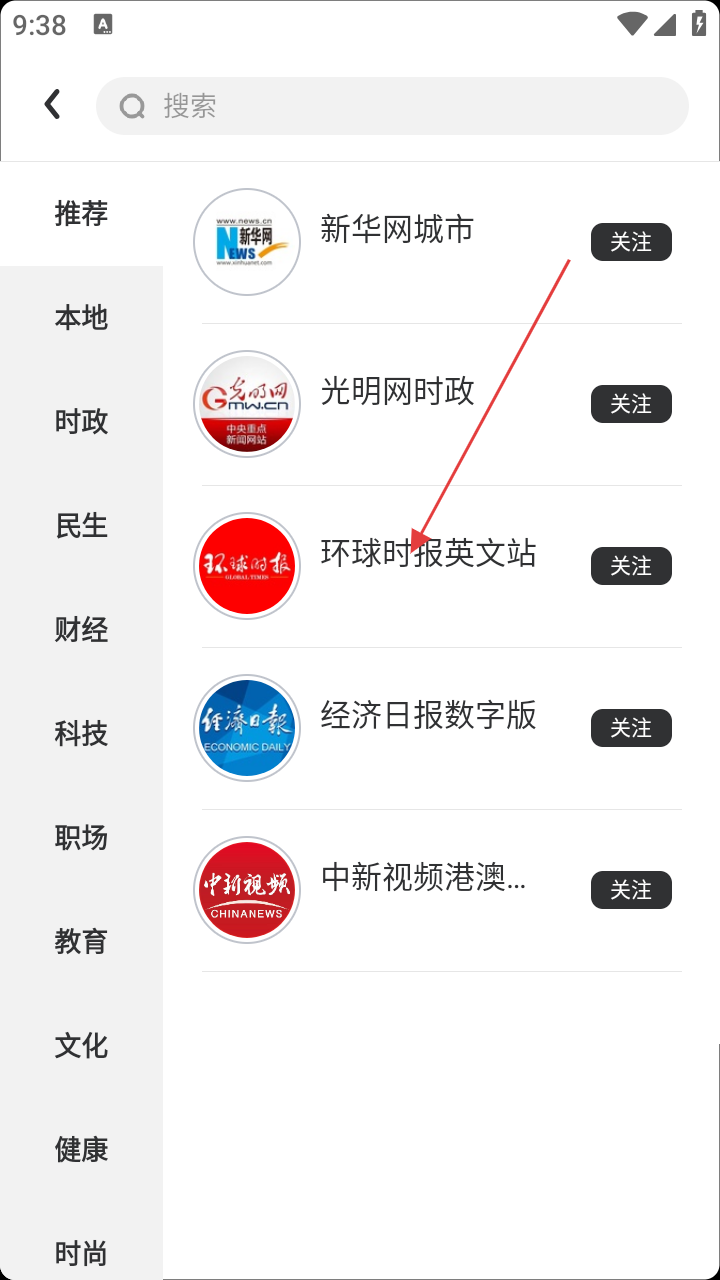Follow 新华网城市 with the 关注 button
Viewport: 720px width, 1280px height.
(631, 242)
